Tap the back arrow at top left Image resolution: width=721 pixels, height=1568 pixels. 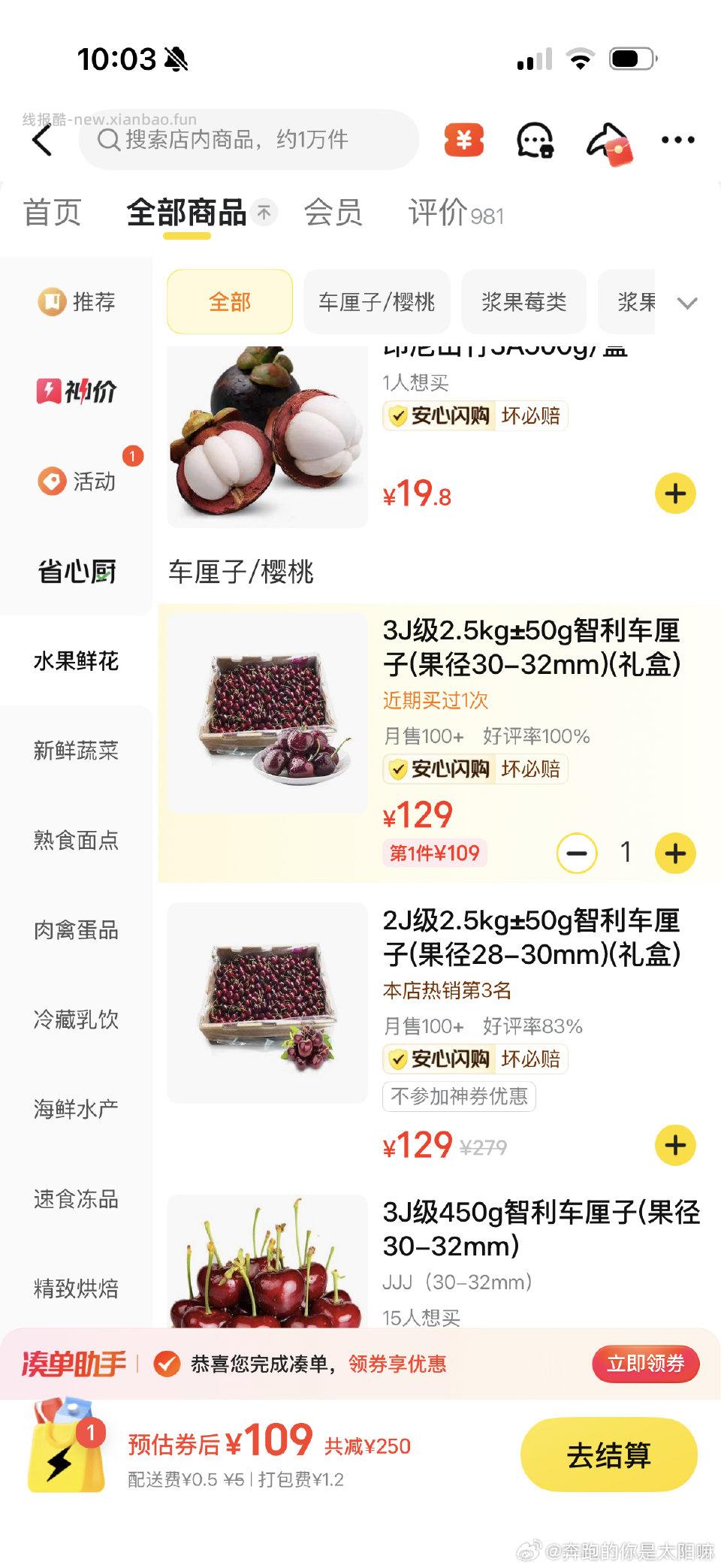click(43, 140)
